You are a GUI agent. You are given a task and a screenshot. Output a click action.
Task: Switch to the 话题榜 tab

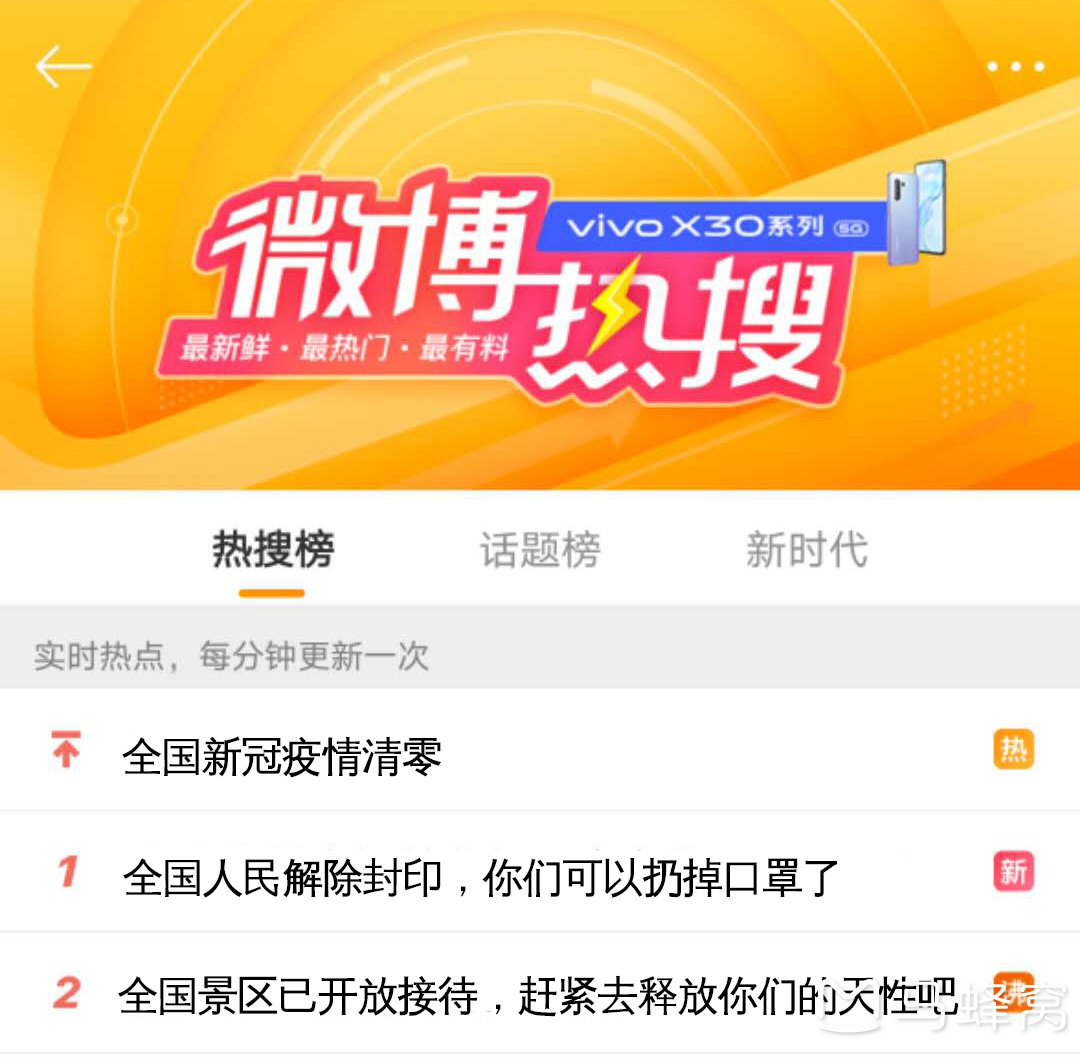click(540, 550)
